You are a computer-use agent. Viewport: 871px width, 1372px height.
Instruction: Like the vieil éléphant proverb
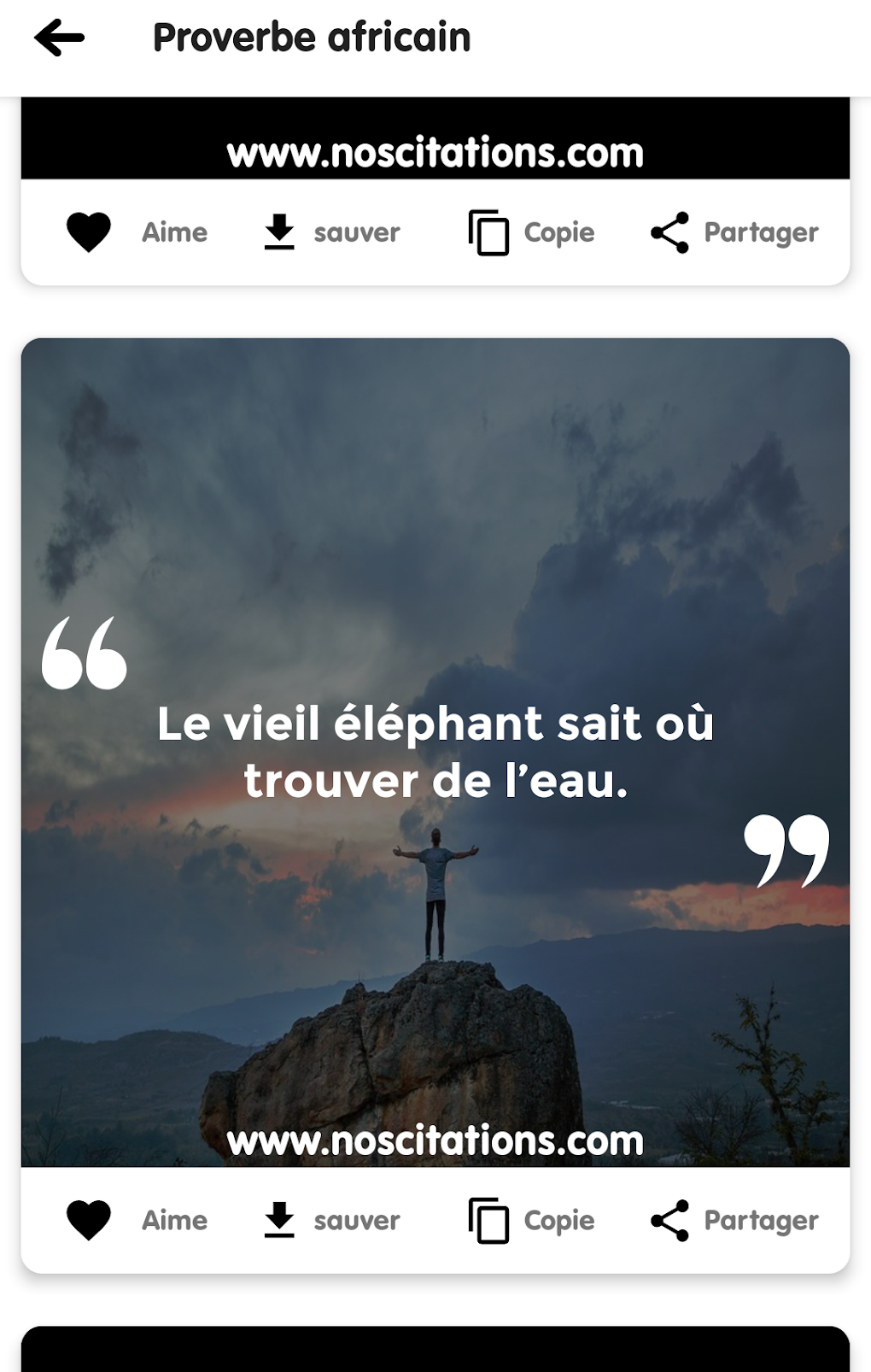click(89, 1220)
